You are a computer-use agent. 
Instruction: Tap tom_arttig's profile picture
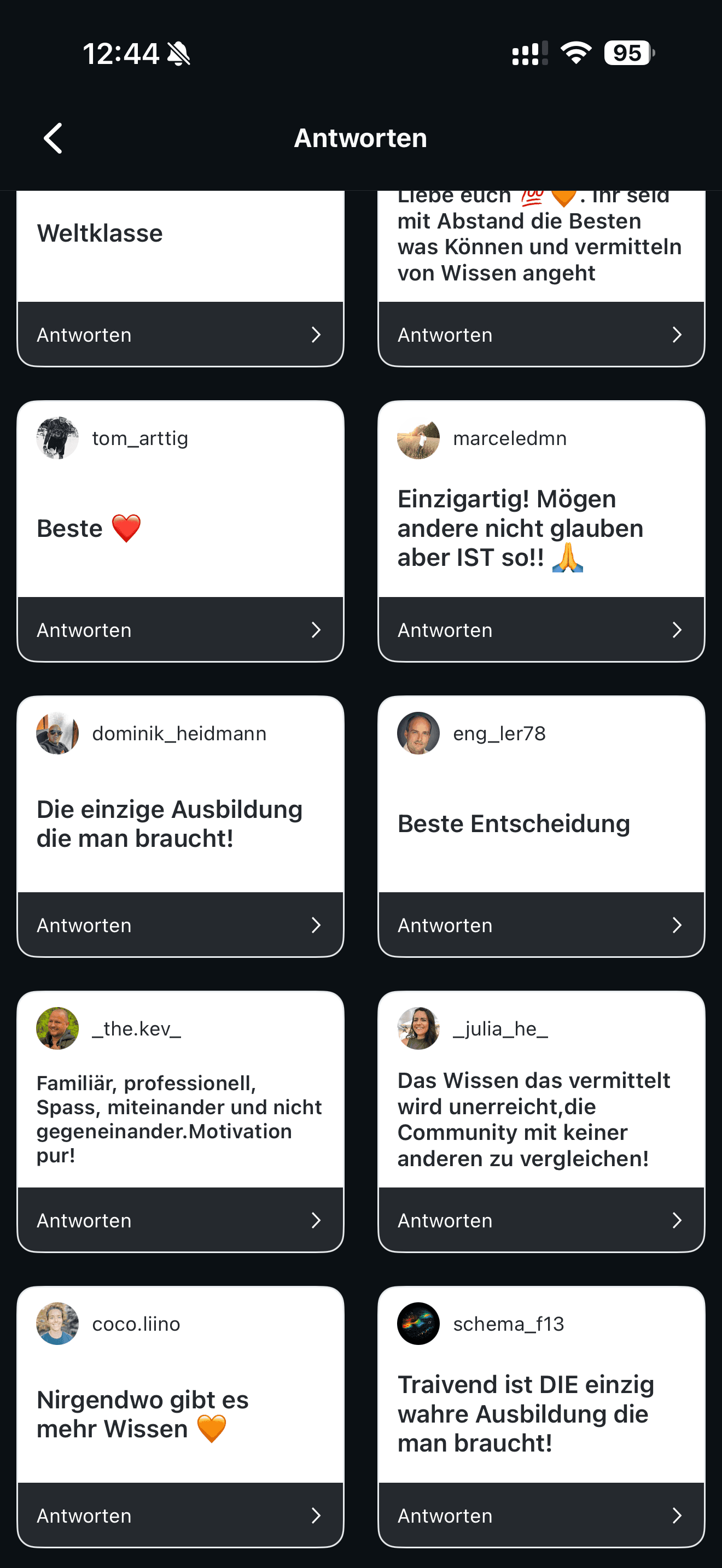click(58, 438)
